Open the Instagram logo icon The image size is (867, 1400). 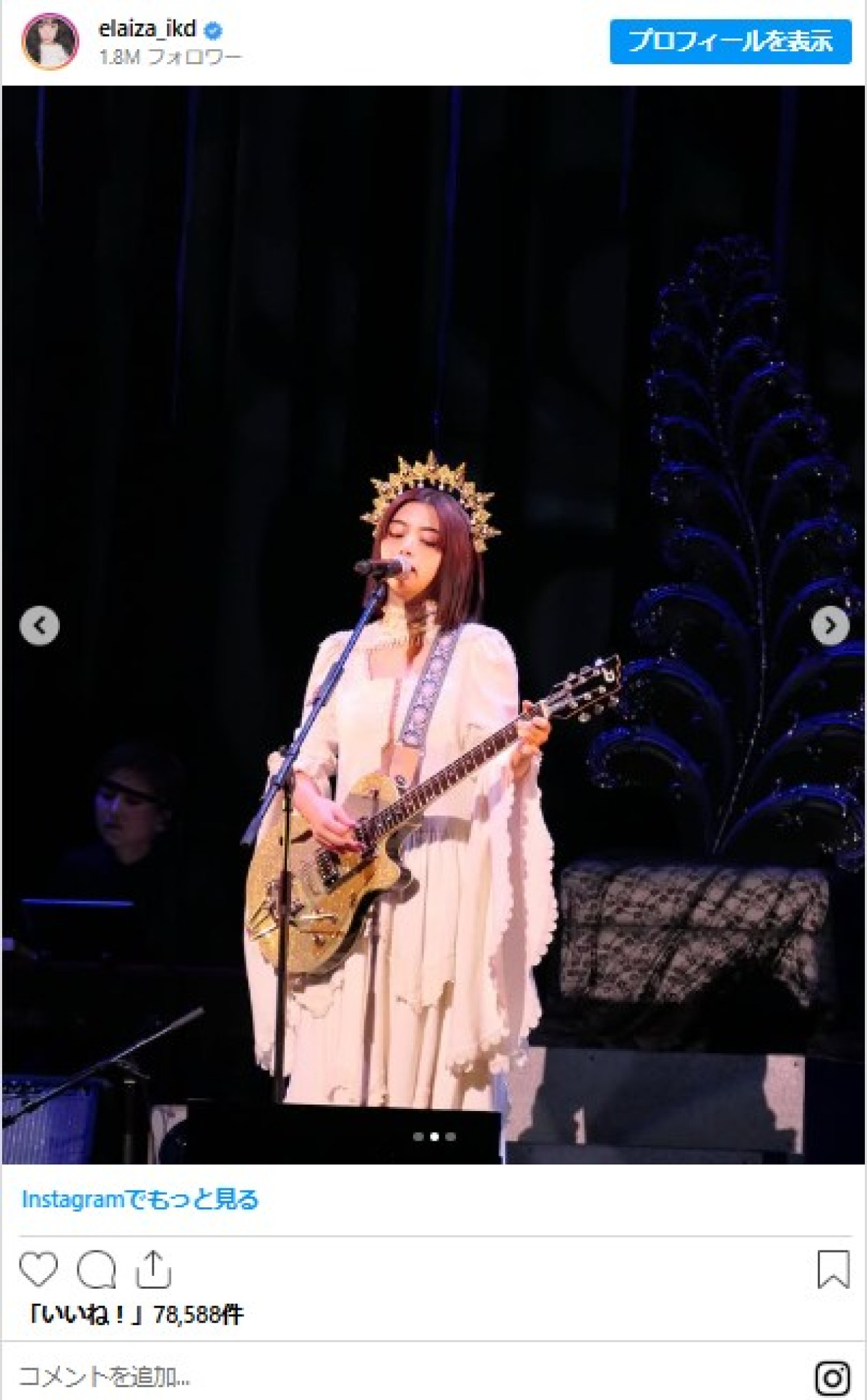[x=832, y=1377]
